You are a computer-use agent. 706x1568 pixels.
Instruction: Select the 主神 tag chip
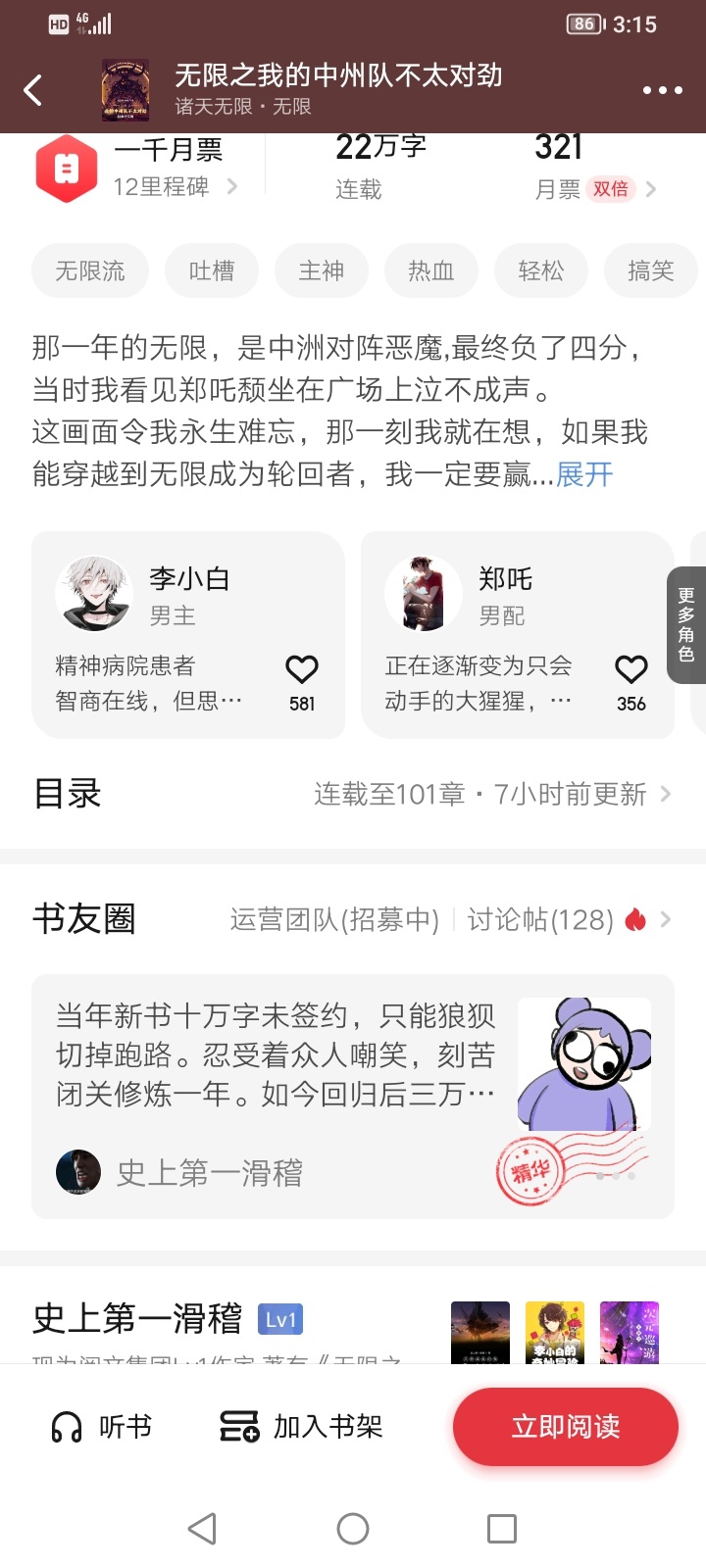[322, 270]
